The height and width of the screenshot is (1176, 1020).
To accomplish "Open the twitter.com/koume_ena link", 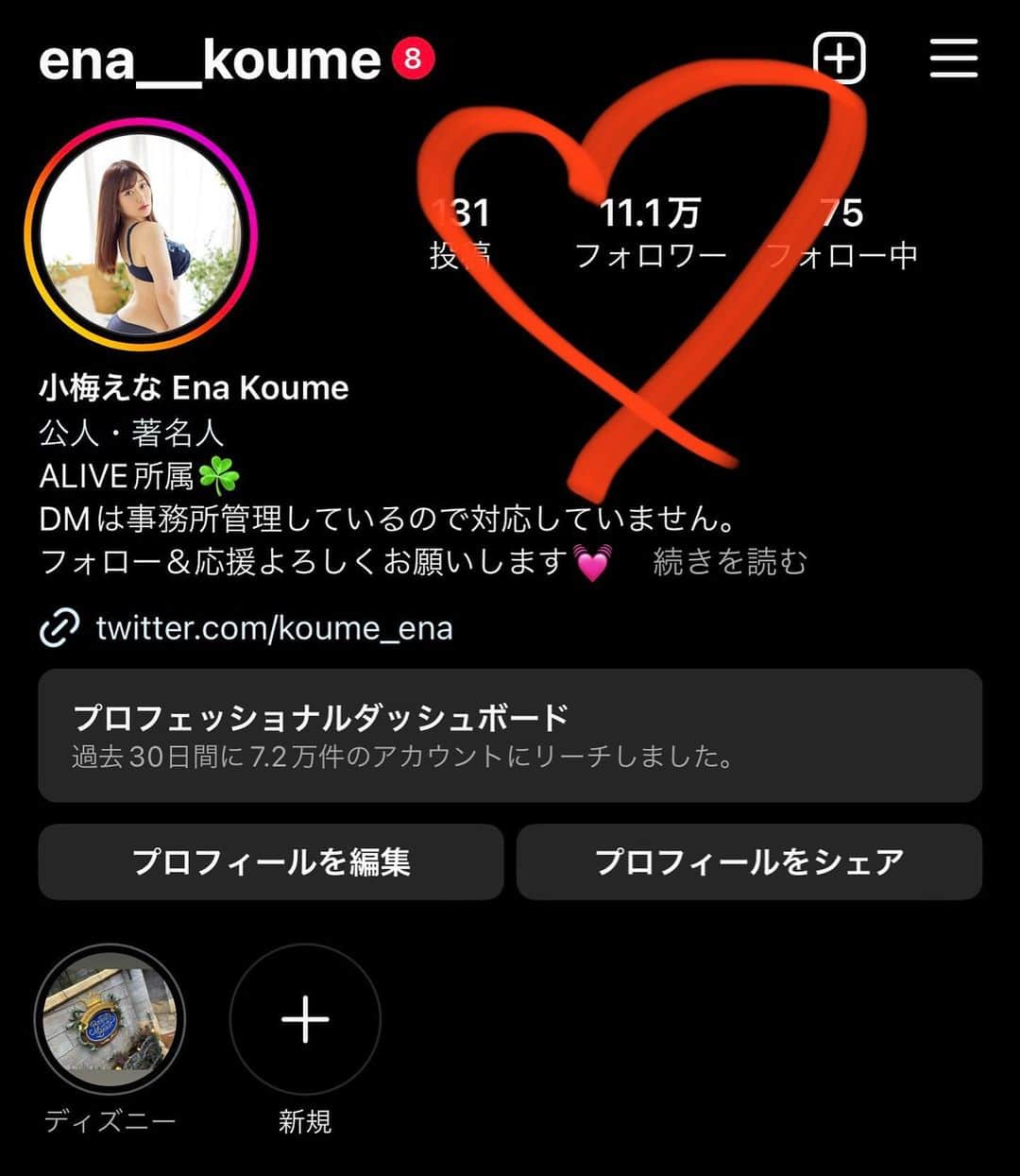I will pyautogui.click(x=274, y=628).
